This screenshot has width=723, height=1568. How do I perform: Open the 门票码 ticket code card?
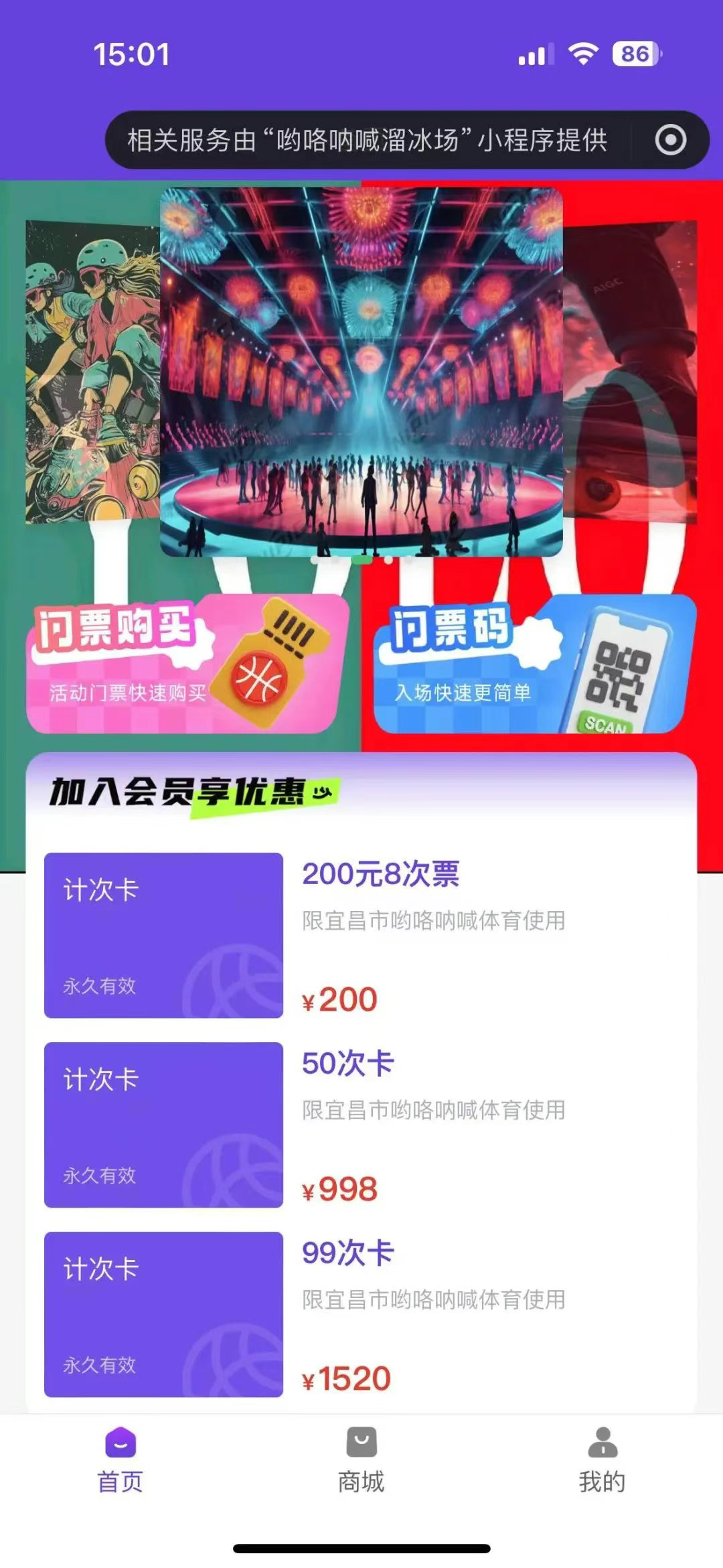[534, 664]
